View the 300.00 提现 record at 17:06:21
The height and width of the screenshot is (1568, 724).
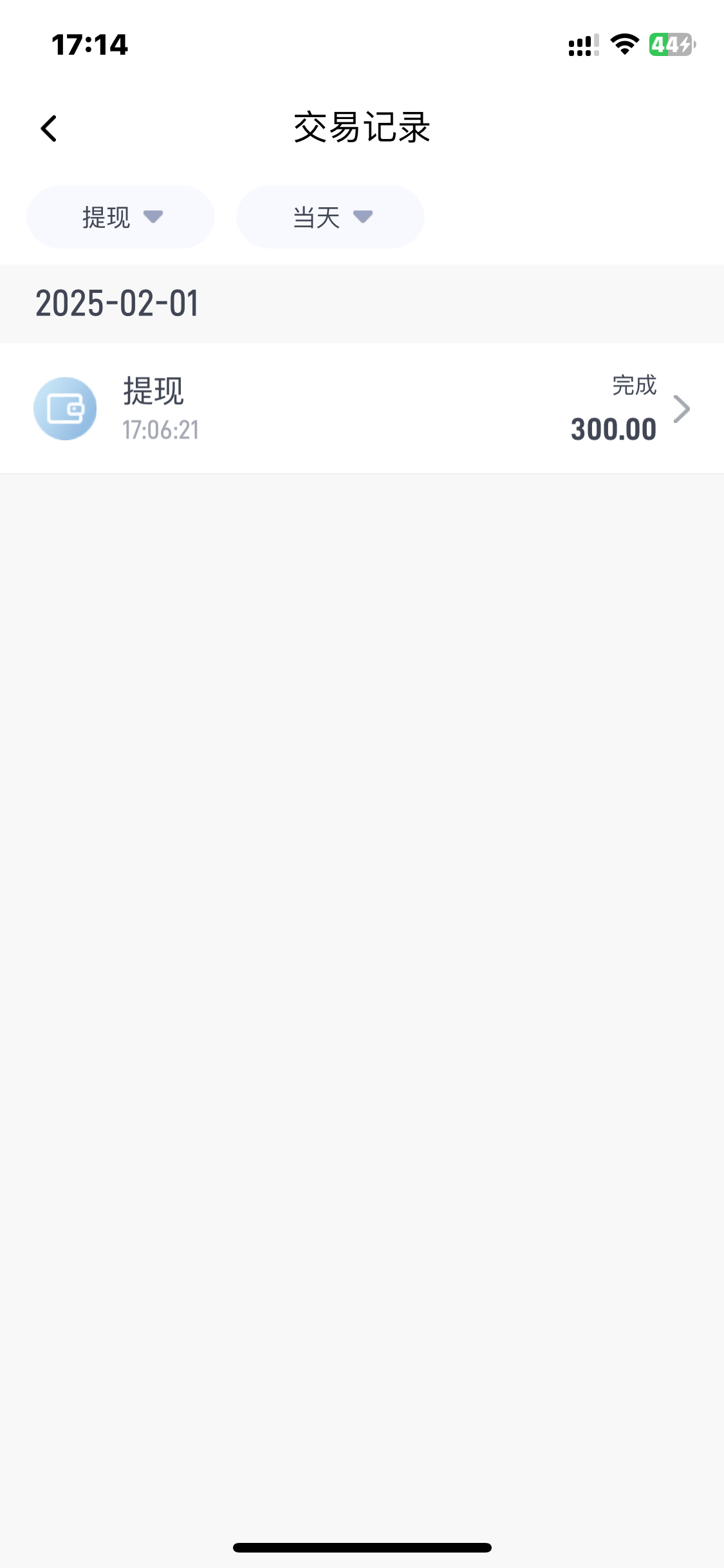[x=362, y=409]
